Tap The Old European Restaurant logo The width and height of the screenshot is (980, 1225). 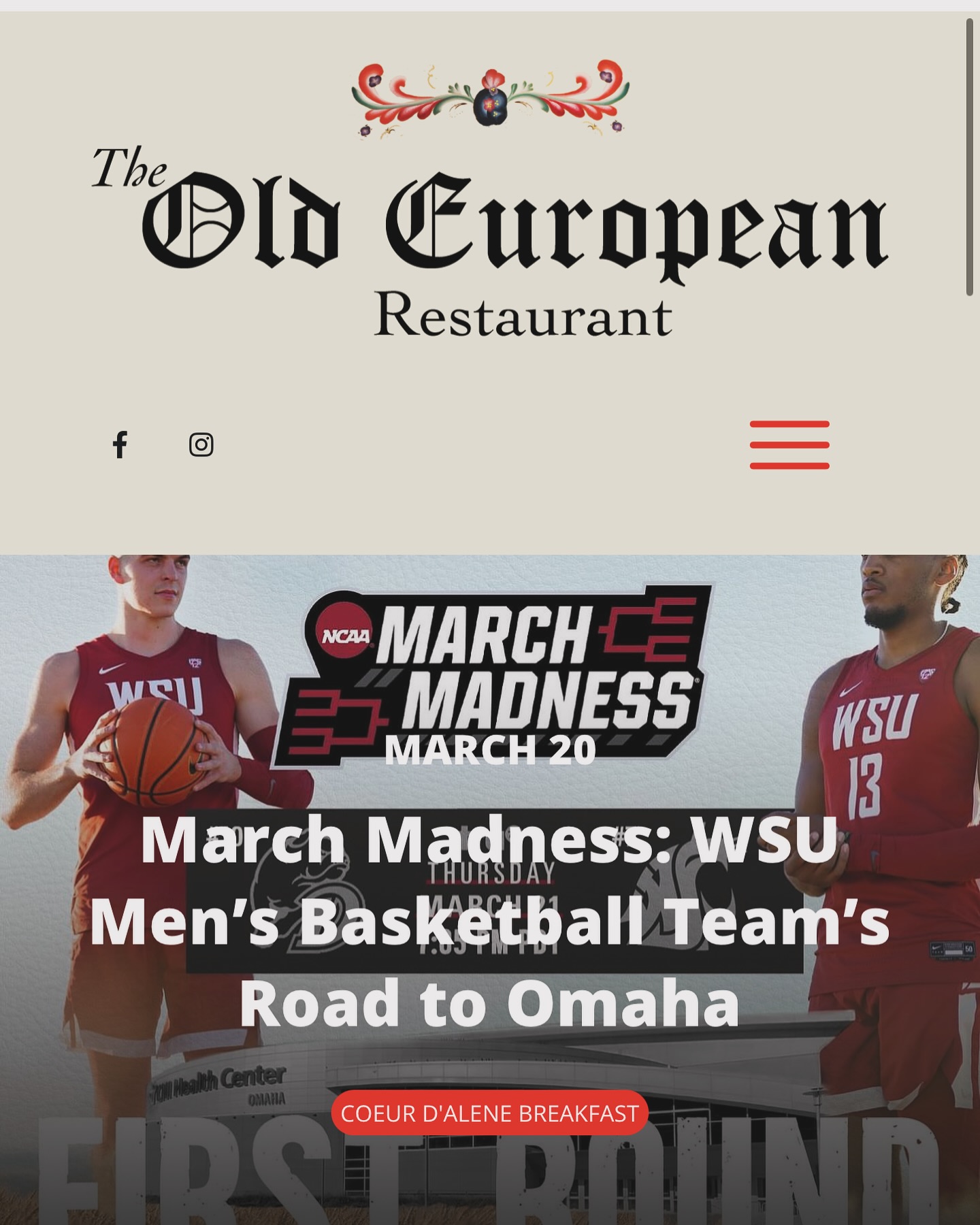489,204
